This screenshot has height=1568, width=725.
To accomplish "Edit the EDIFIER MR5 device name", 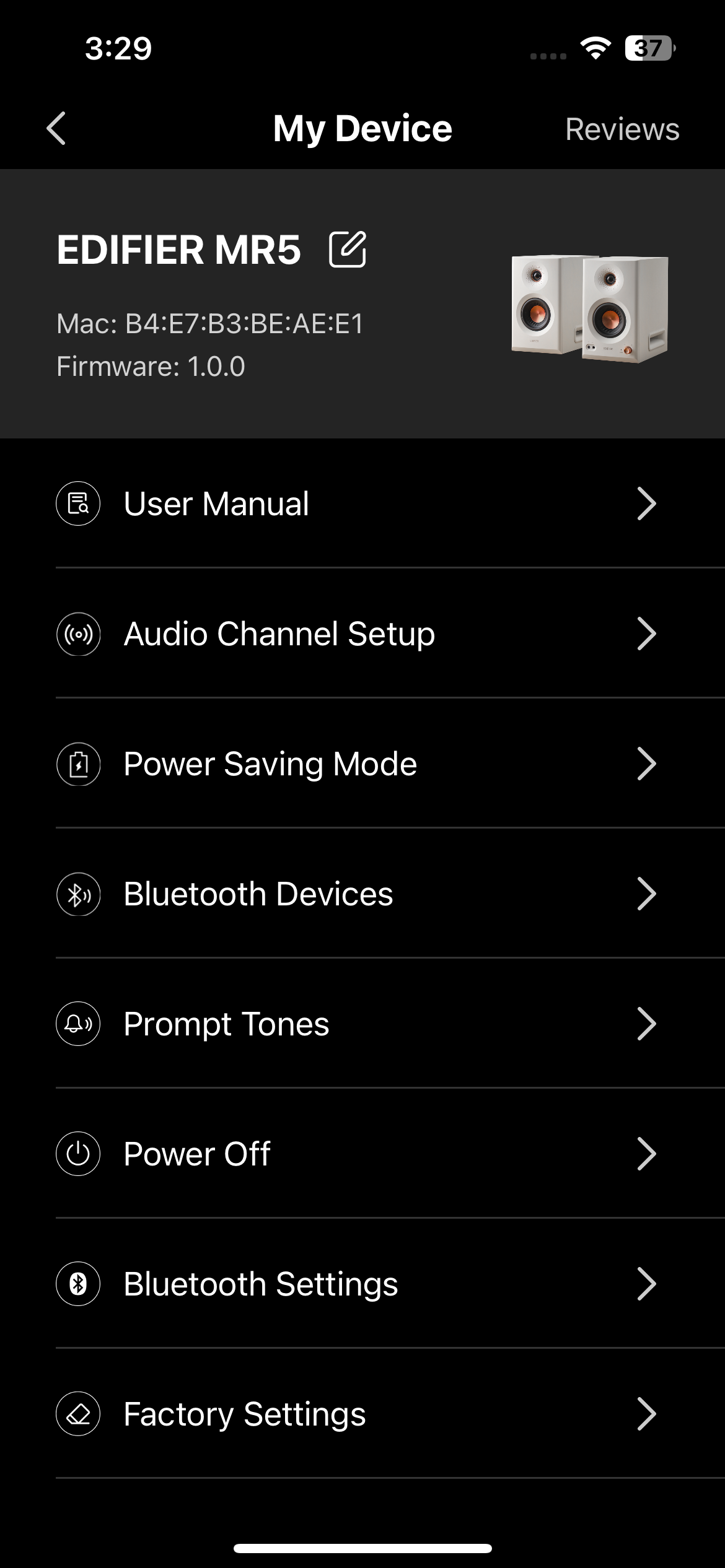I will (347, 250).
